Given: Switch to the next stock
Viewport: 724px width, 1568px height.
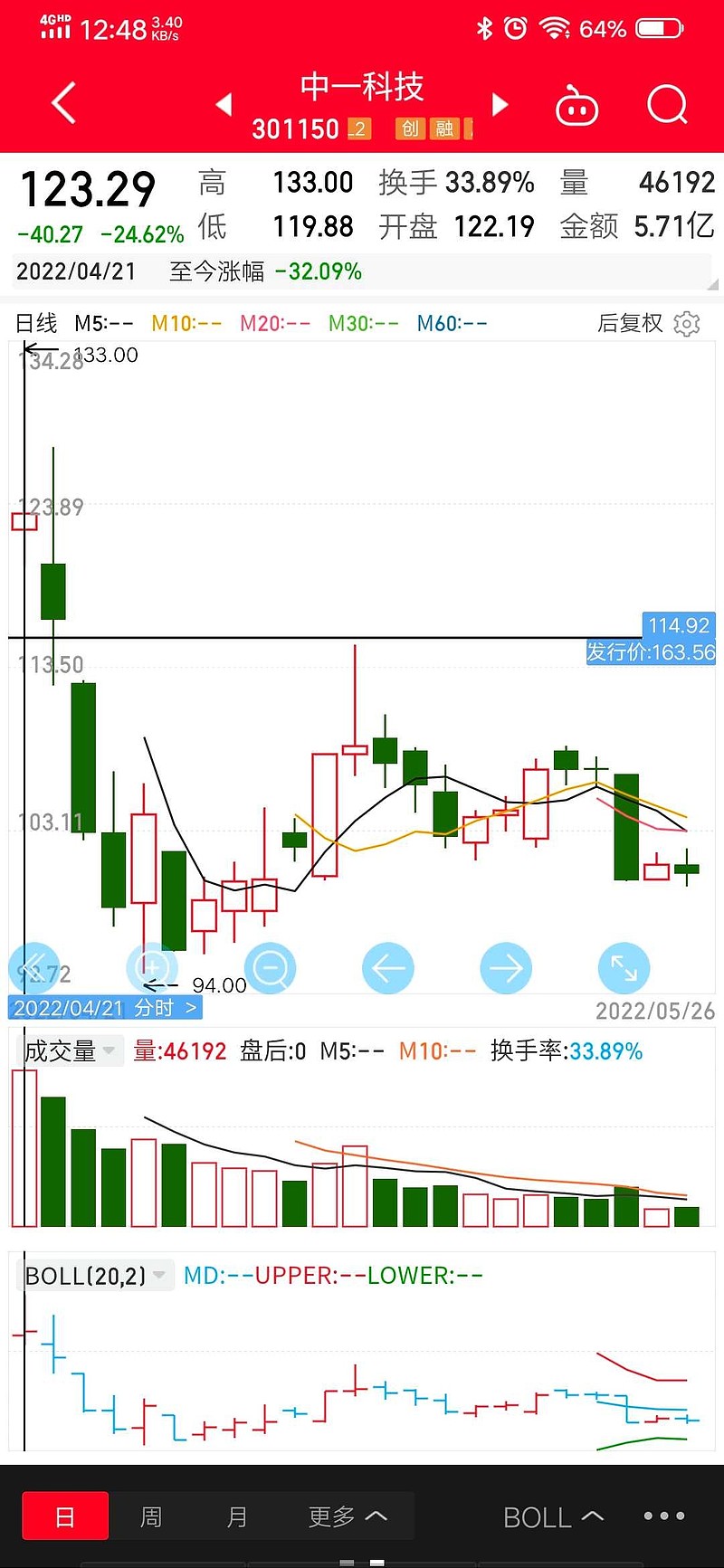Looking at the screenshot, I should tap(500, 105).
